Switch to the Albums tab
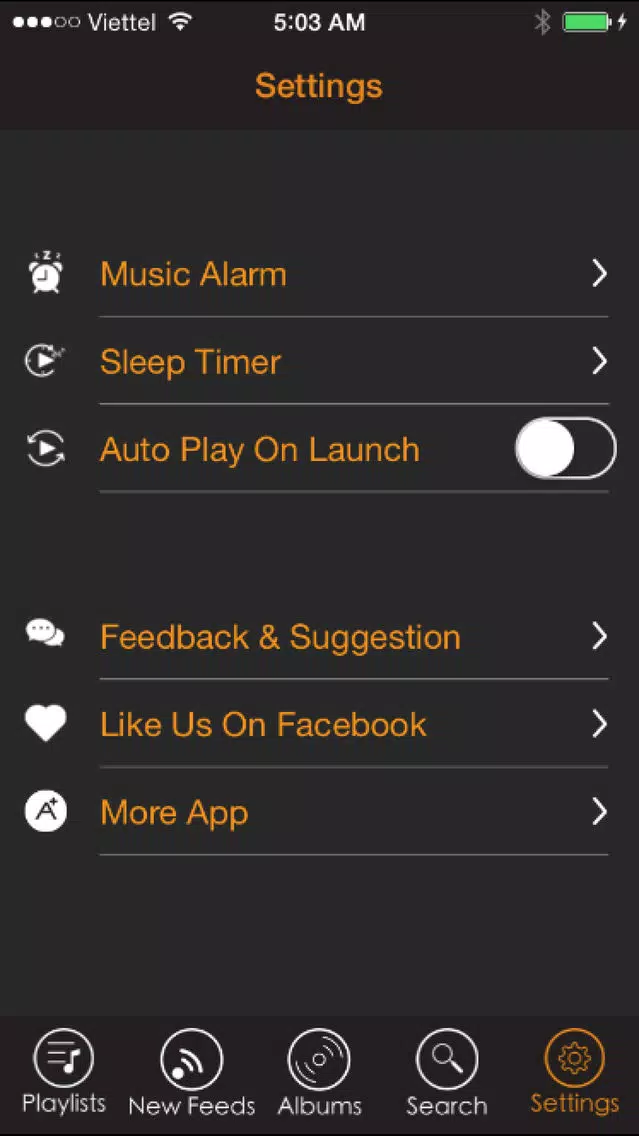 [319, 1074]
